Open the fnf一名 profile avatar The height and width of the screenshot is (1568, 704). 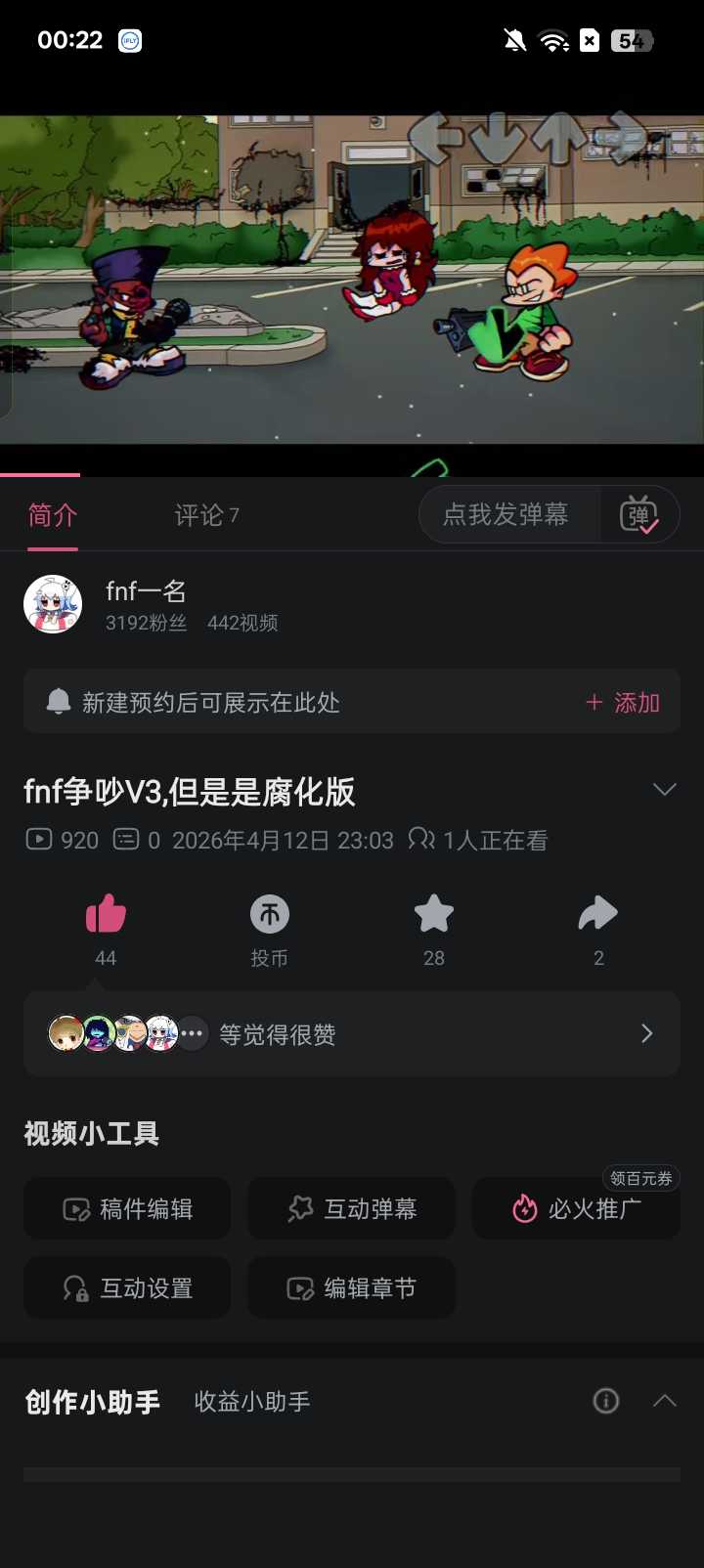(53, 604)
